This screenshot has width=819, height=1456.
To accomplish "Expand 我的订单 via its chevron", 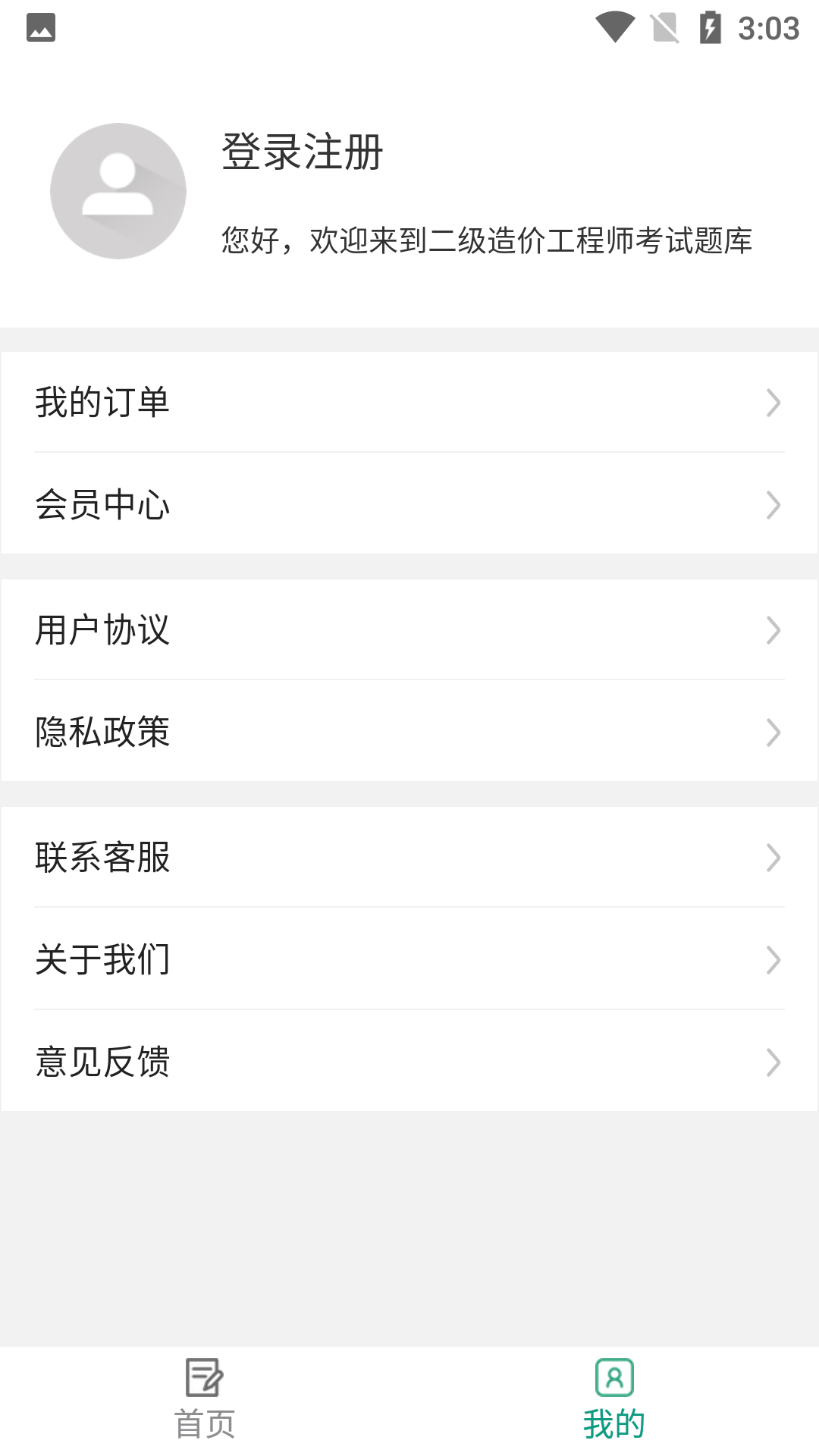I will point(773,404).
